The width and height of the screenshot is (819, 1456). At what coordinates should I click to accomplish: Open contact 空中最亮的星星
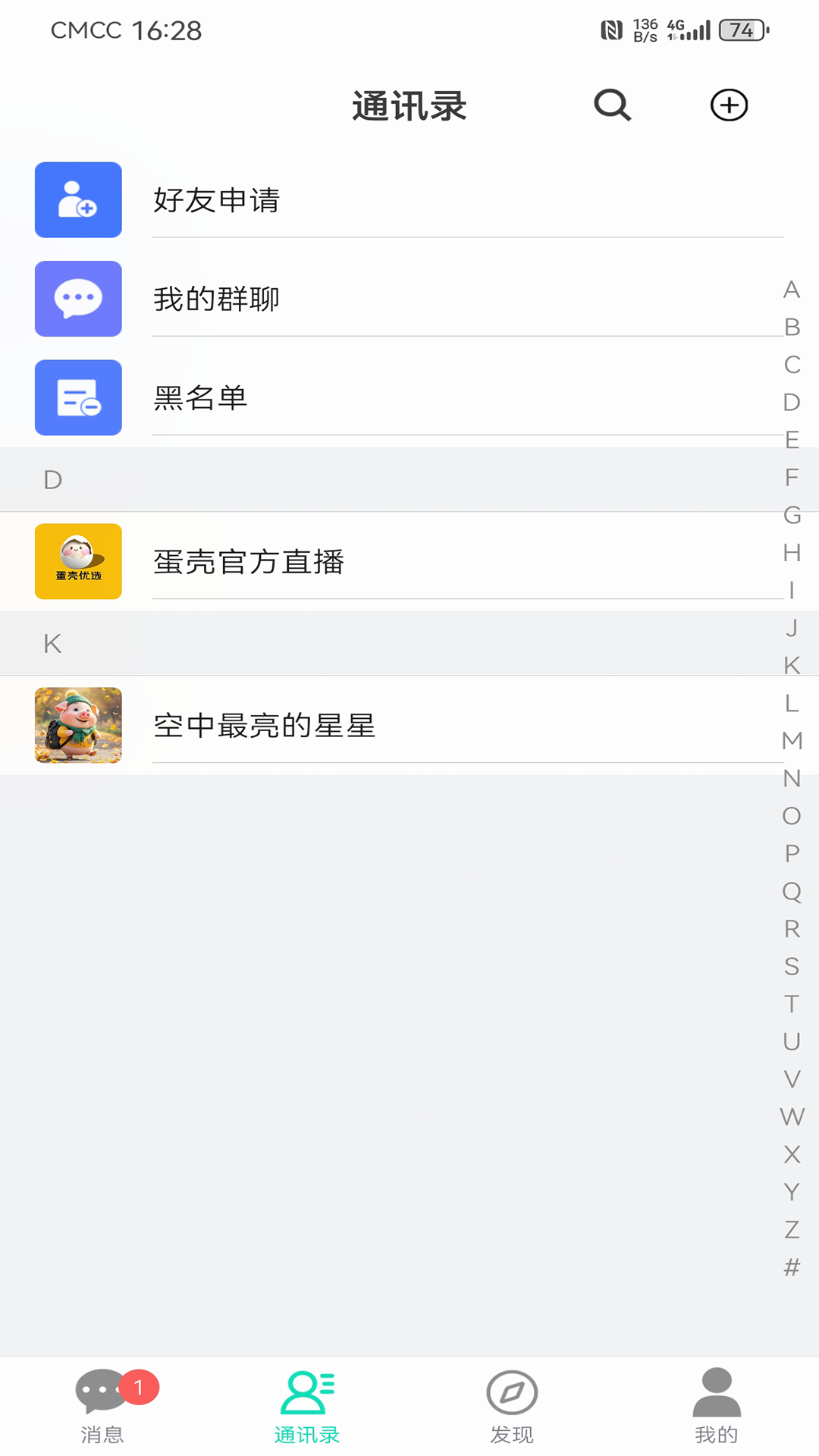click(x=265, y=726)
